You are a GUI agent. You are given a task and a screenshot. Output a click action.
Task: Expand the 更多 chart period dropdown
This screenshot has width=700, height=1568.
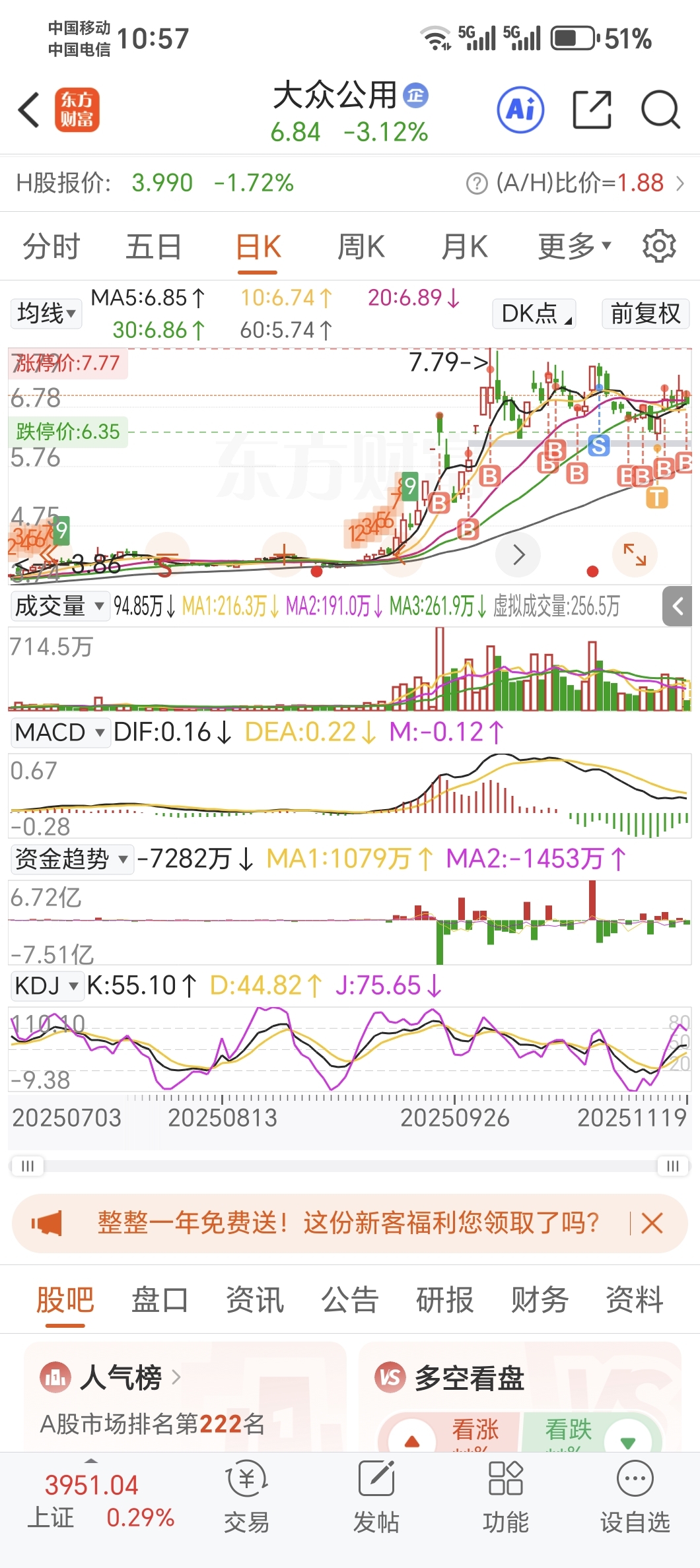coord(574,247)
